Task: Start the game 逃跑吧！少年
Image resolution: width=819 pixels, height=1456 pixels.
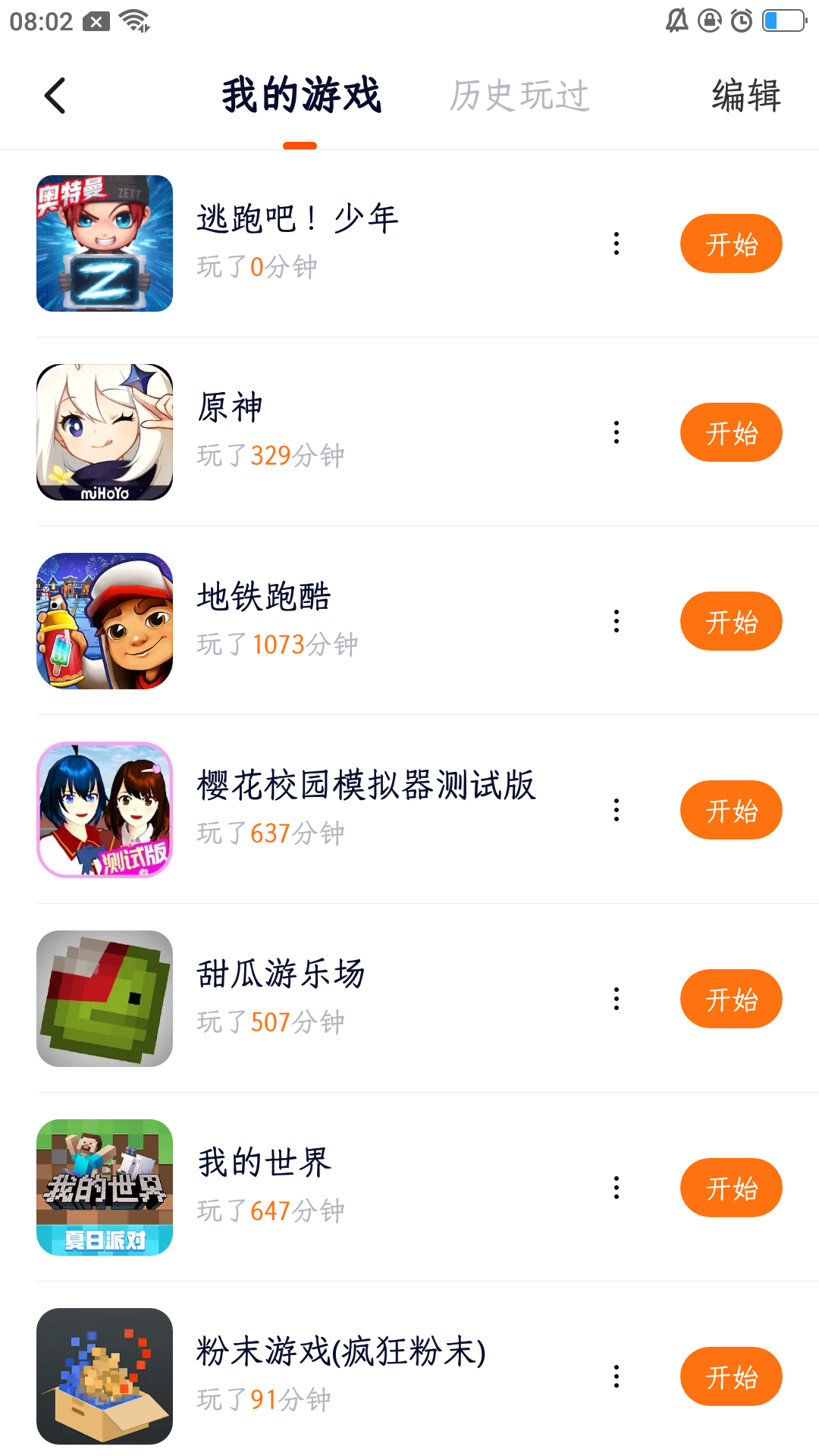Action: (x=731, y=244)
